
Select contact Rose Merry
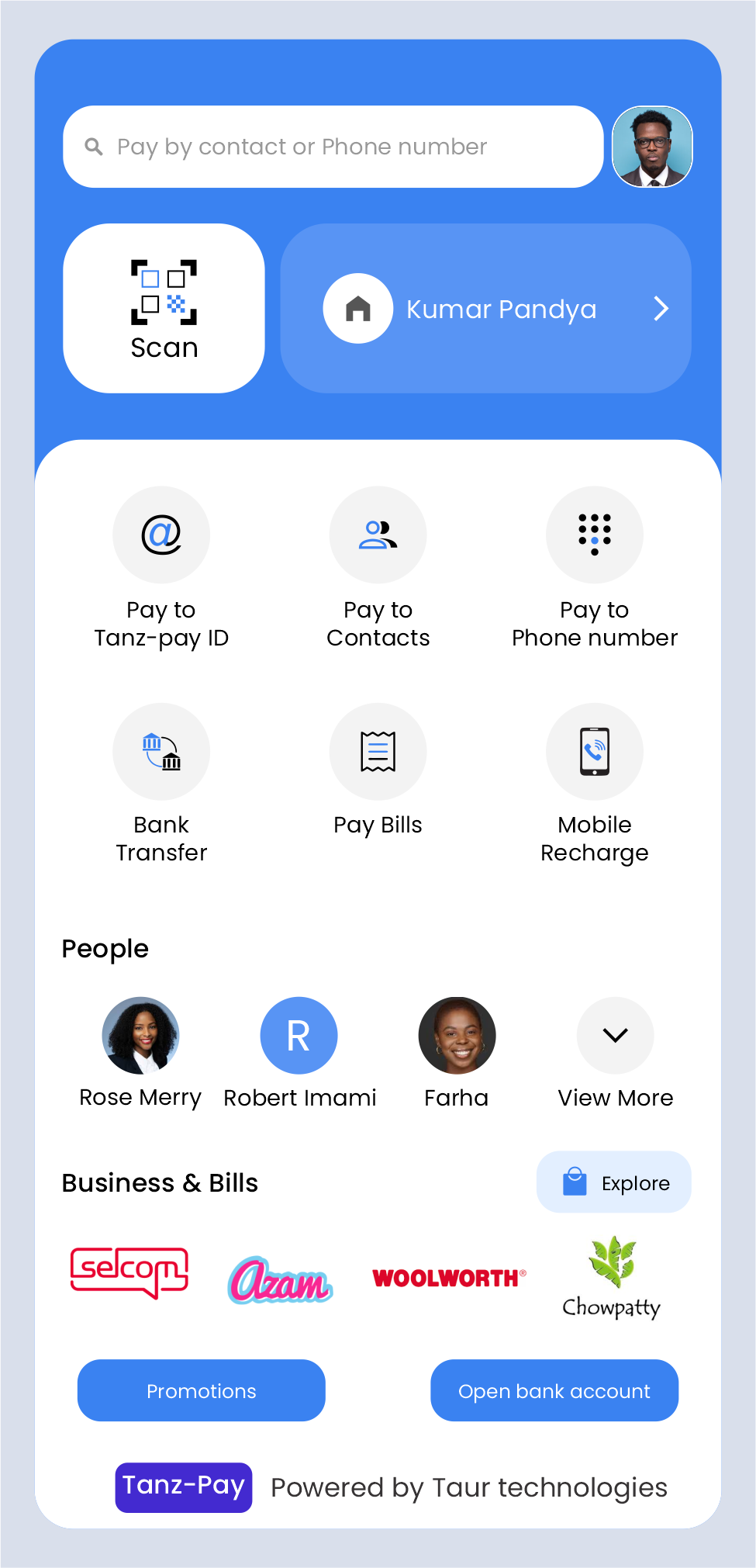tap(141, 1036)
